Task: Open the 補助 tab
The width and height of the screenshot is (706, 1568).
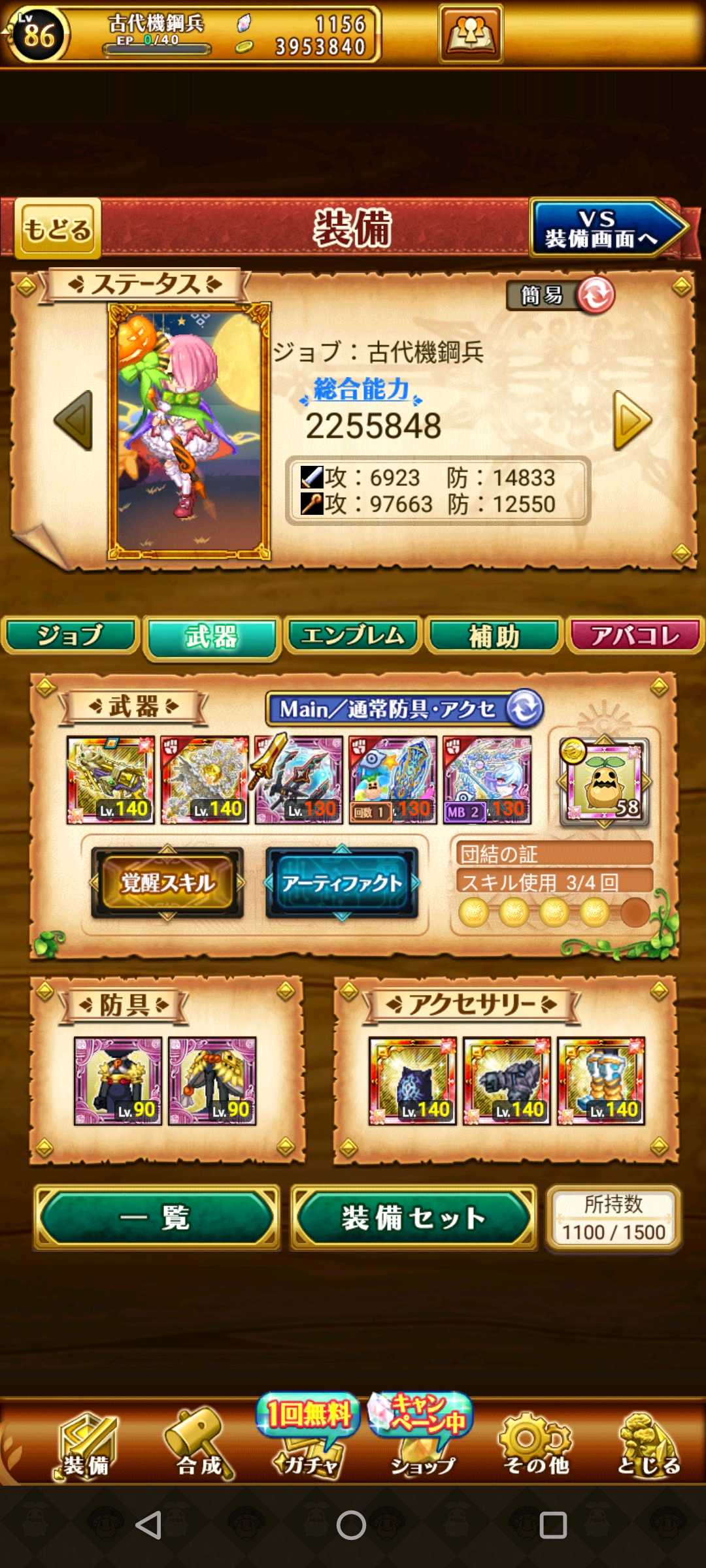Action: [x=494, y=636]
